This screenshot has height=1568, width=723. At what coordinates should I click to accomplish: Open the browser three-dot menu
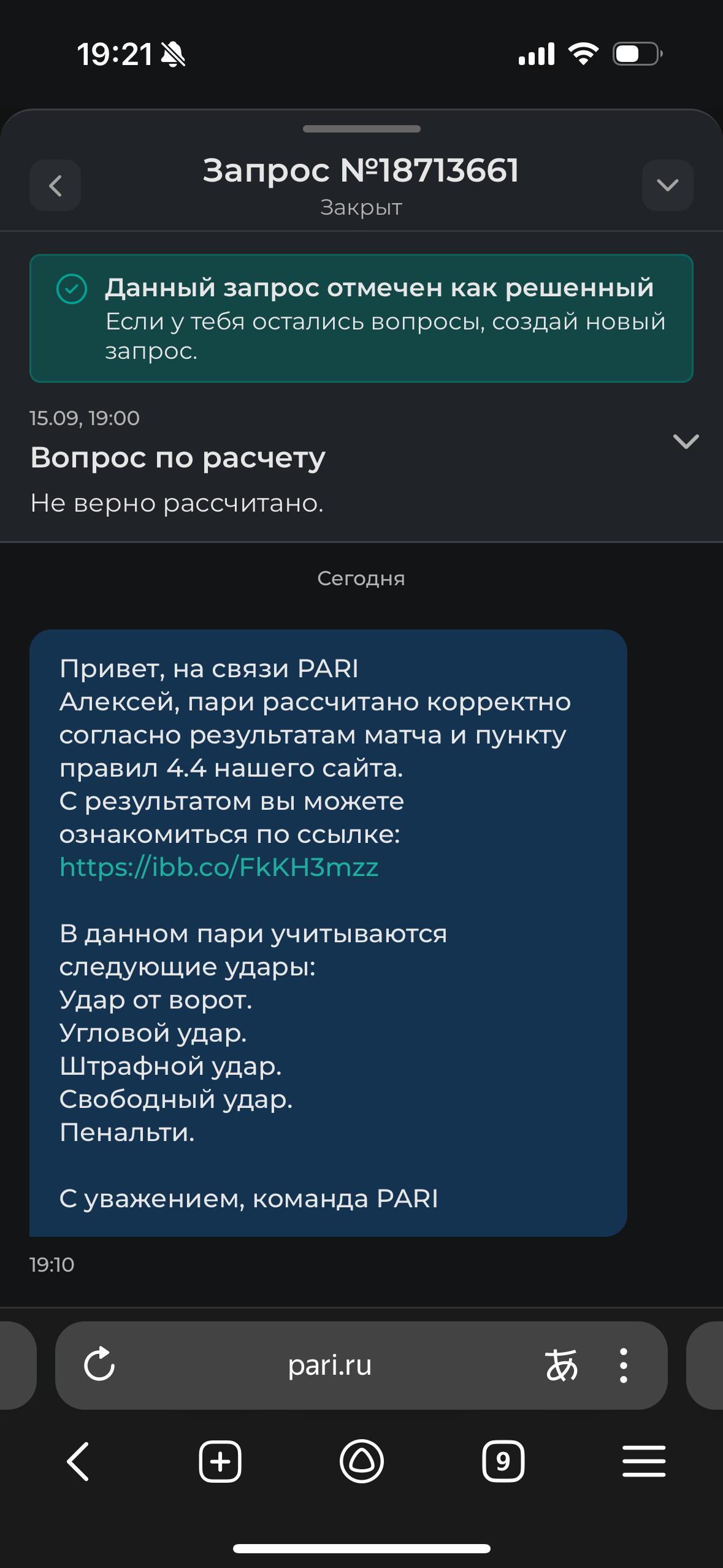point(623,1365)
